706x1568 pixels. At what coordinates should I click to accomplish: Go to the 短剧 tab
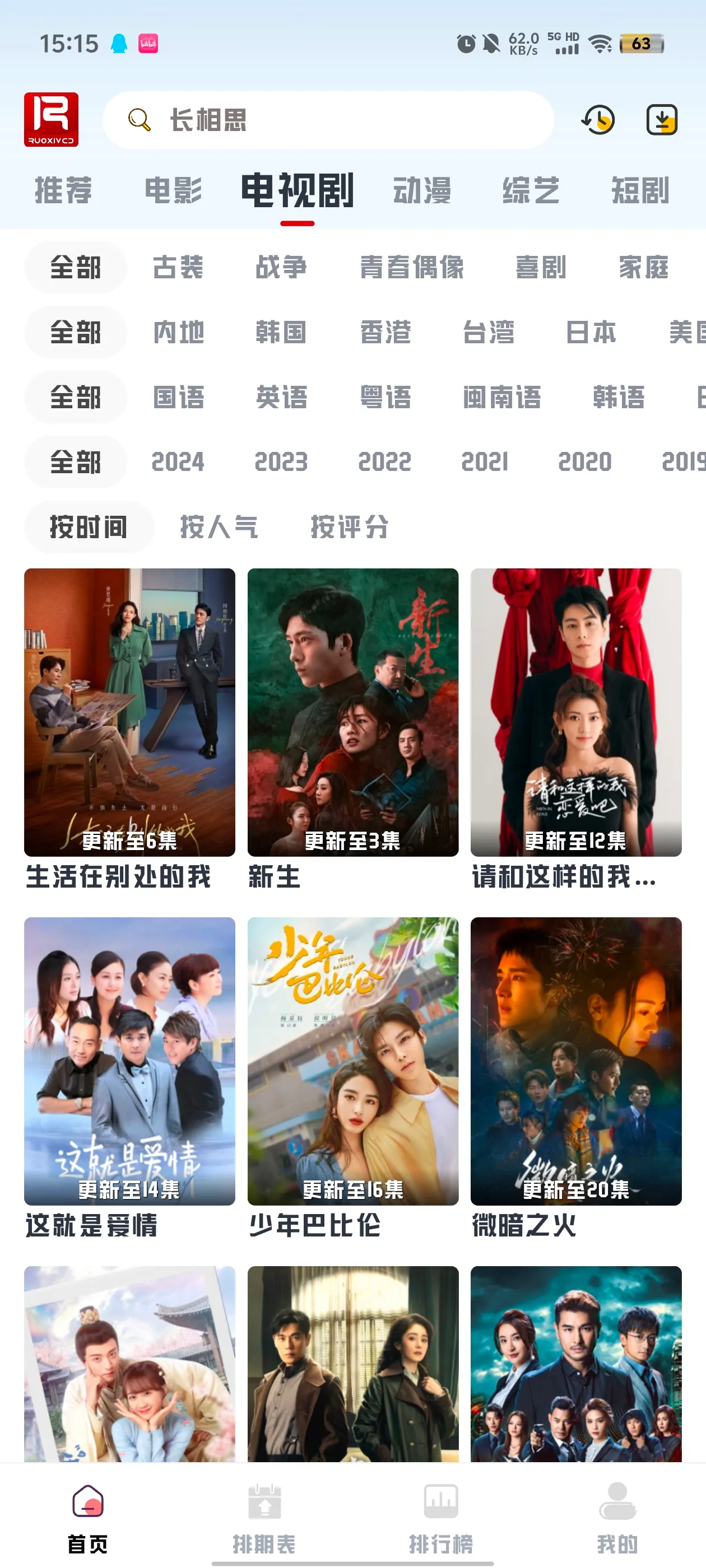point(640,190)
